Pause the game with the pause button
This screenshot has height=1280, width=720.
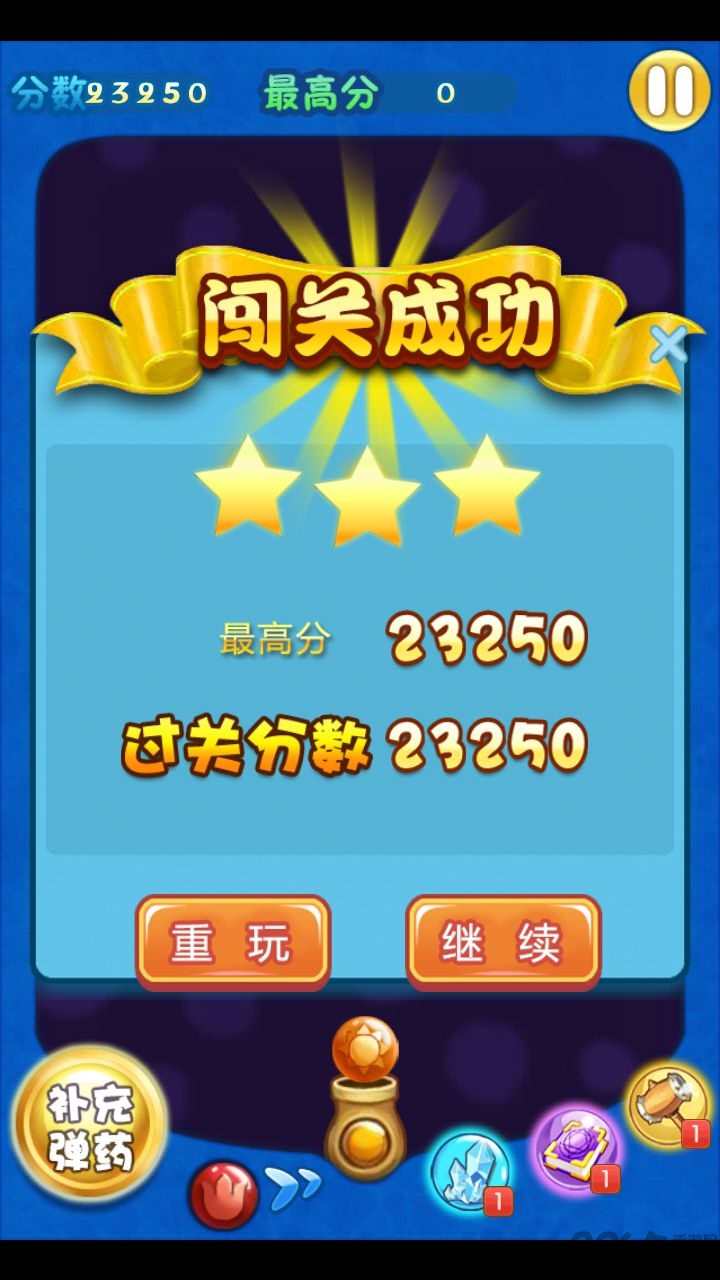(669, 91)
